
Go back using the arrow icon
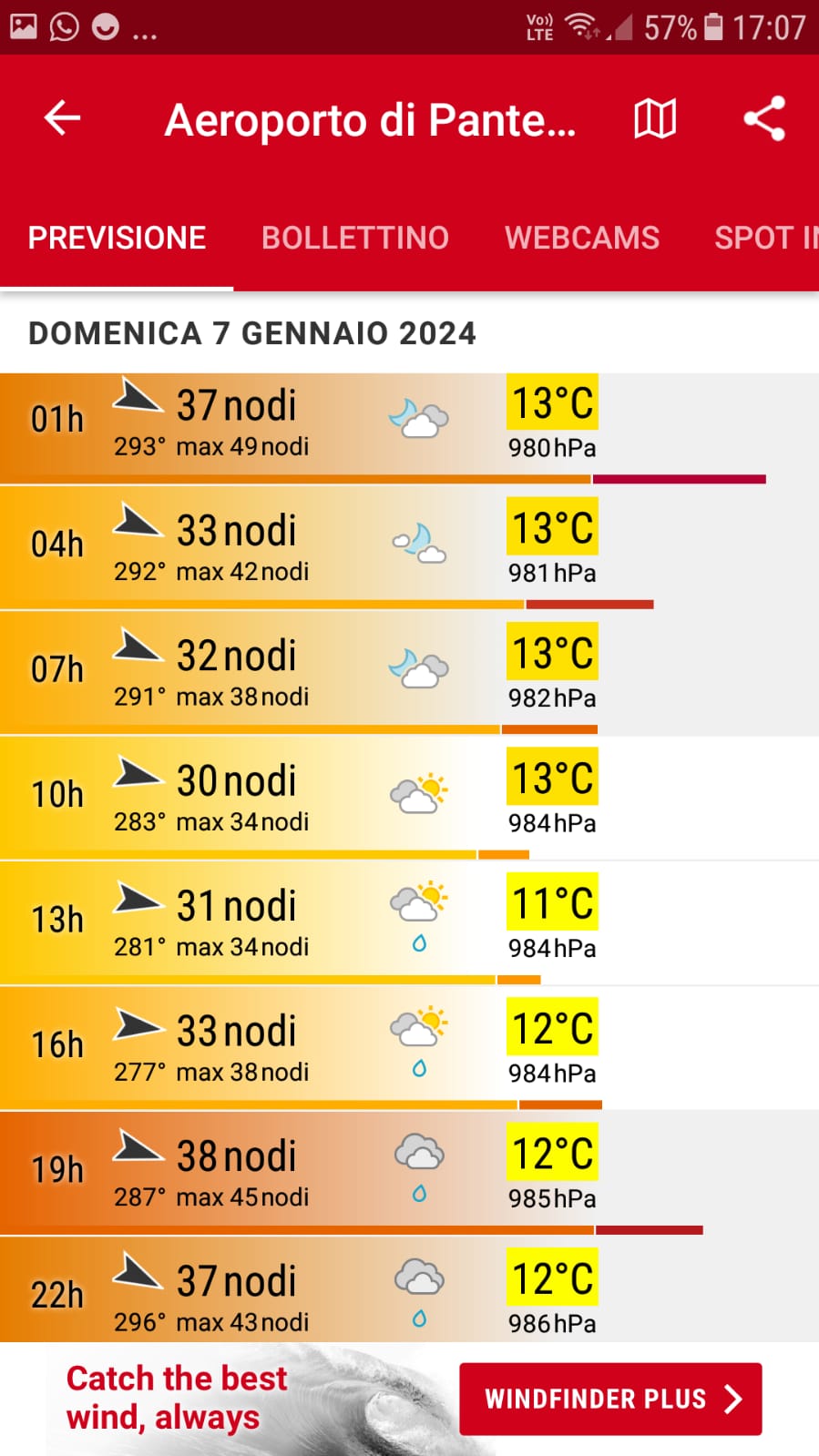coord(62,118)
